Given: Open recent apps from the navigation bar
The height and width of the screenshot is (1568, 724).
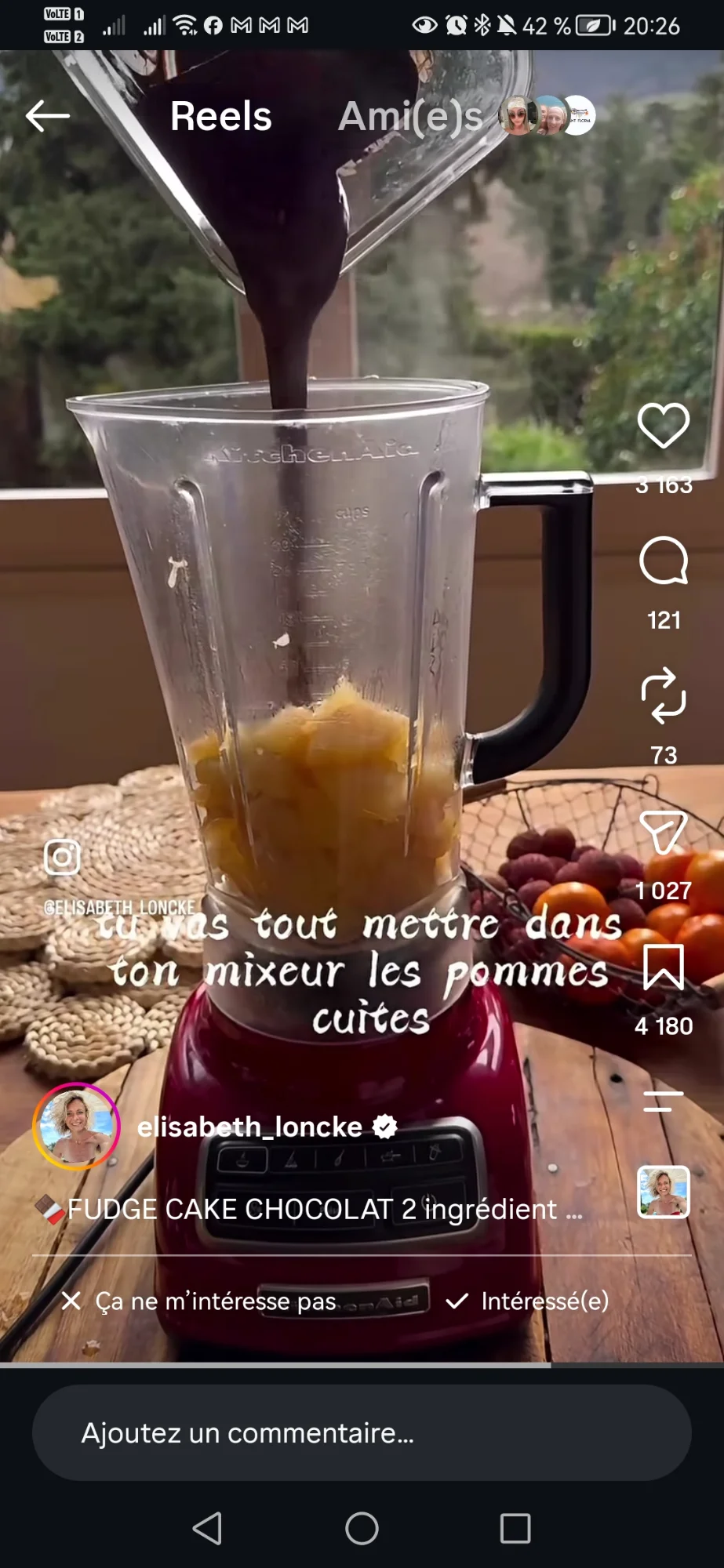Looking at the screenshot, I should (515, 1528).
